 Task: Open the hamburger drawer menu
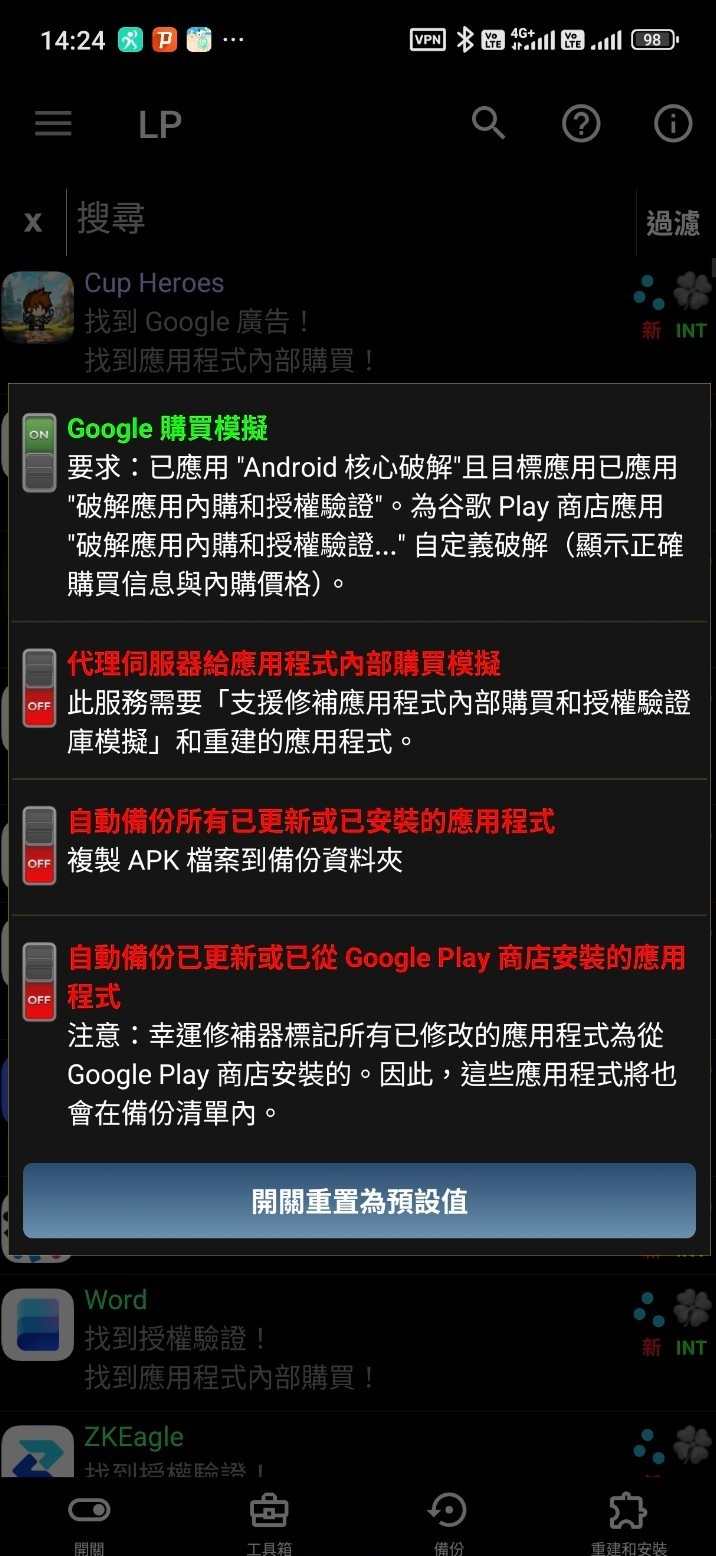[53, 124]
